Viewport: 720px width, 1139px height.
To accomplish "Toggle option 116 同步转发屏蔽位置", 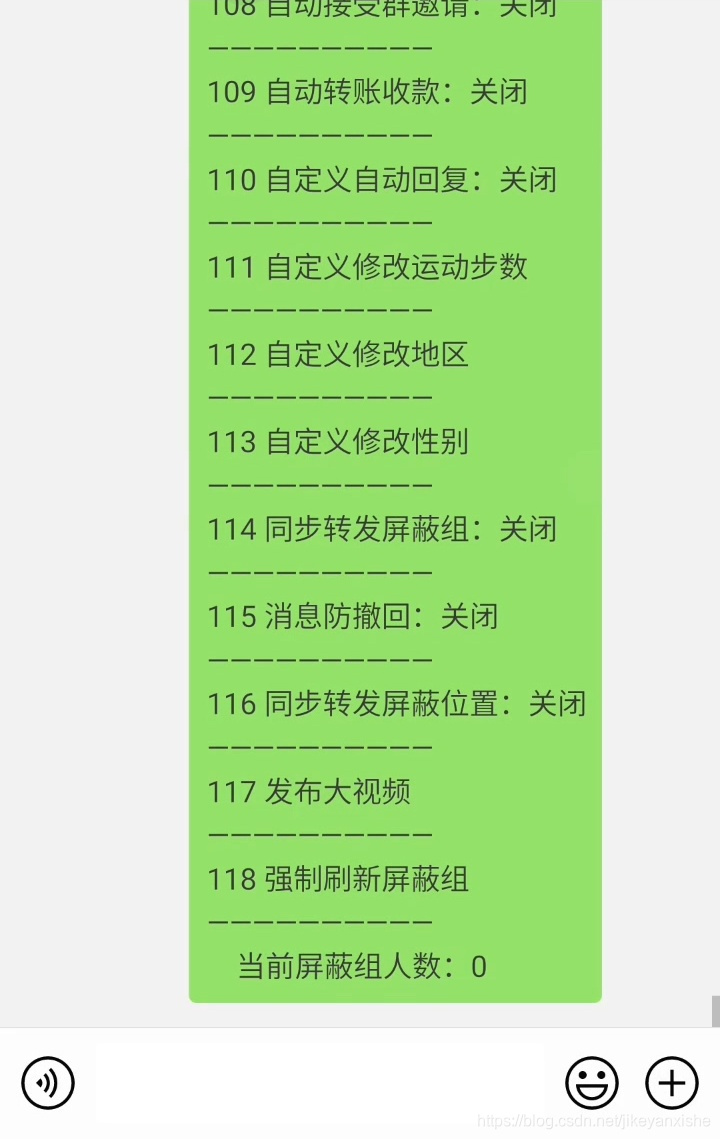I will pos(396,704).
